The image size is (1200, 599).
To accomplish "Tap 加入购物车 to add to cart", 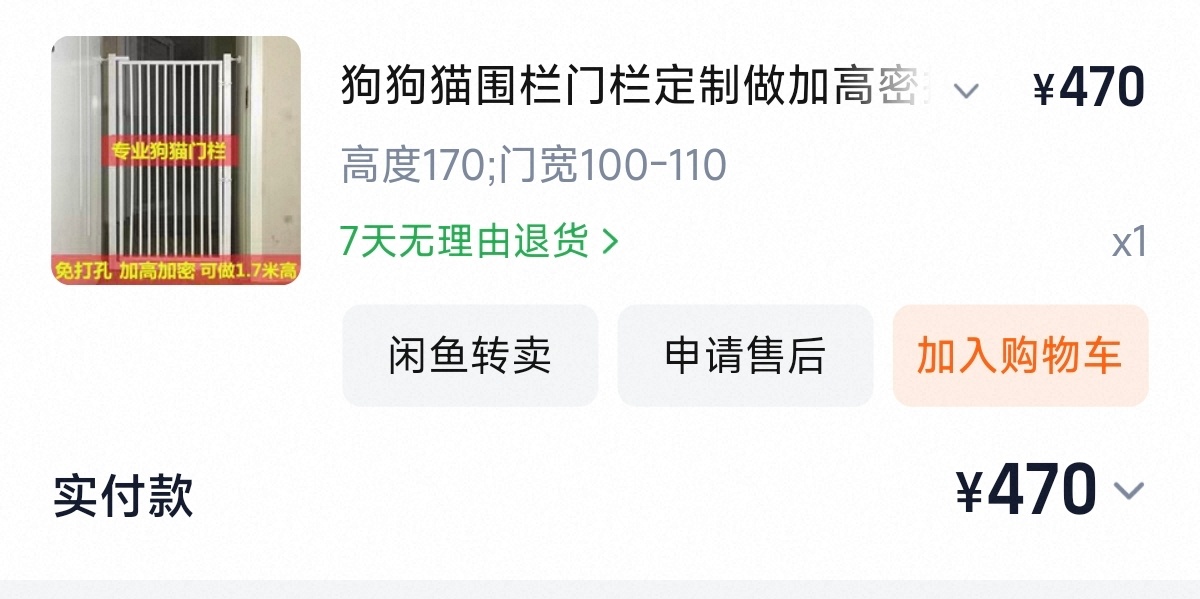I will click(1020, 356).
